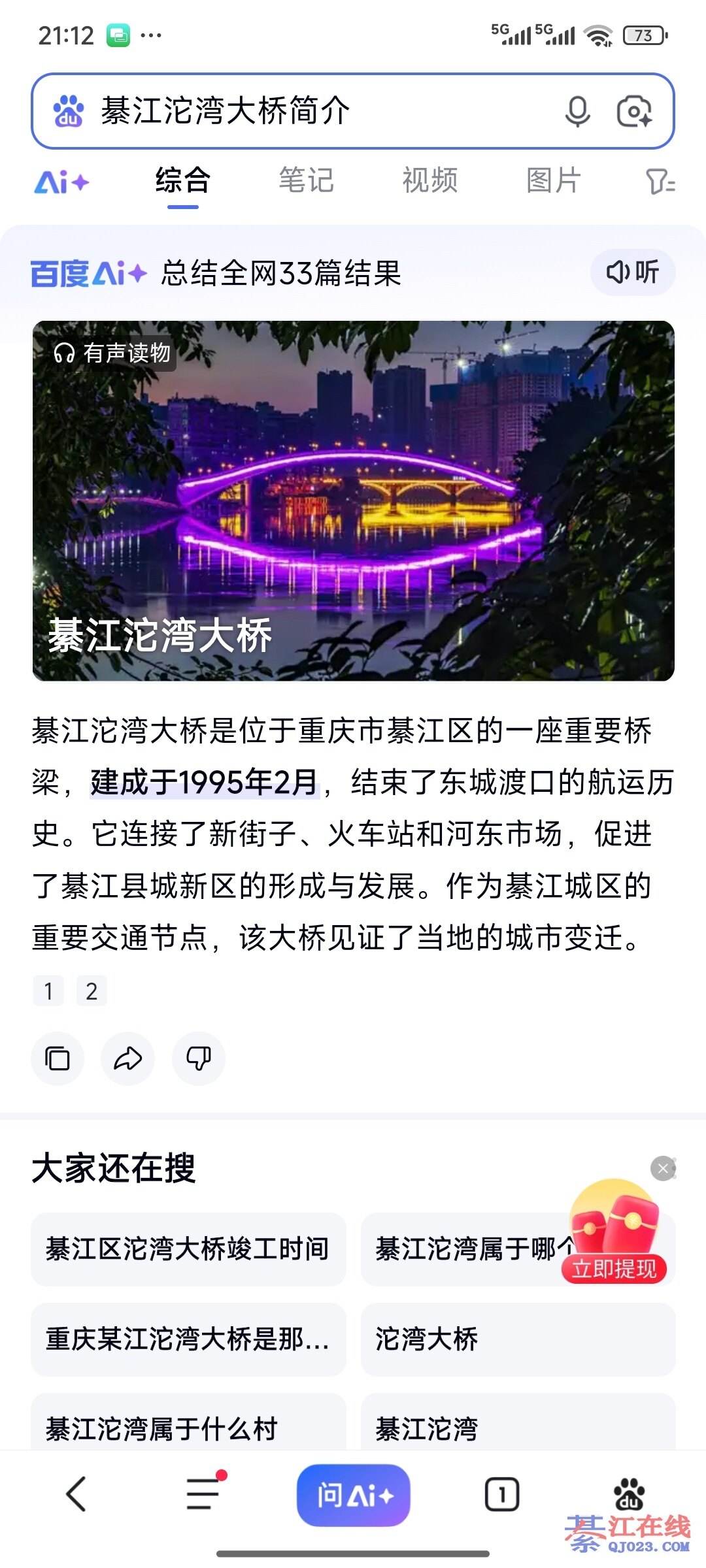Screen dimensions: 706x1568
Task: Share the AI summary
Action: [x=127, y=1058]
